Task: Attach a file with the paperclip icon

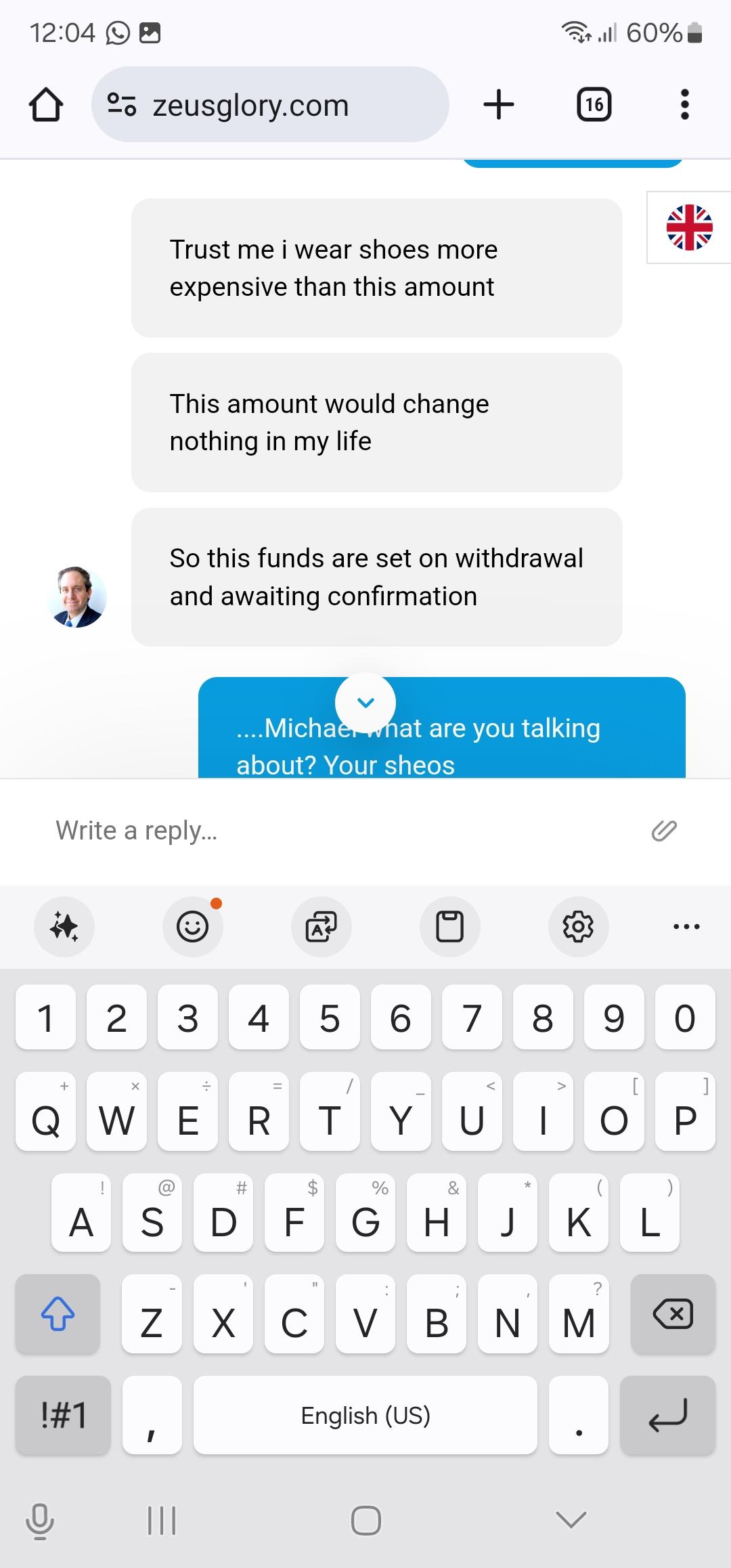Action: point(664,831)
